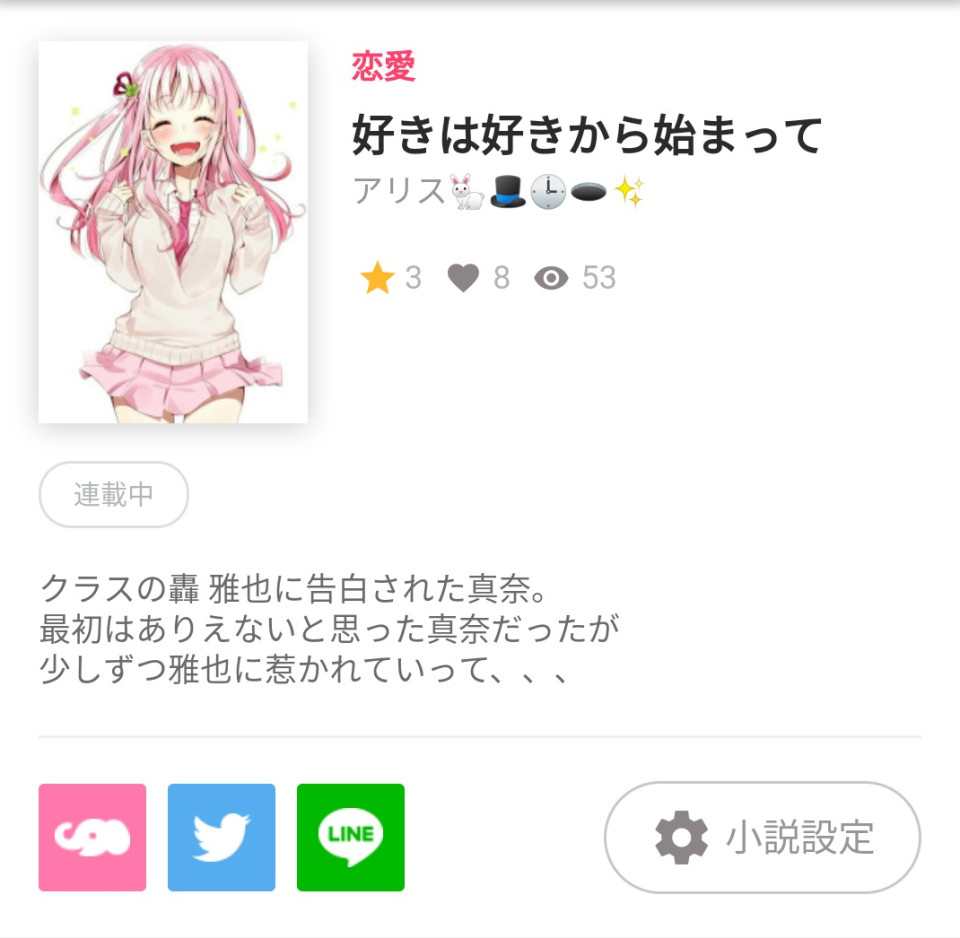
Task: Open the 小説設定 novel settings button
Action: coord(762,837)
